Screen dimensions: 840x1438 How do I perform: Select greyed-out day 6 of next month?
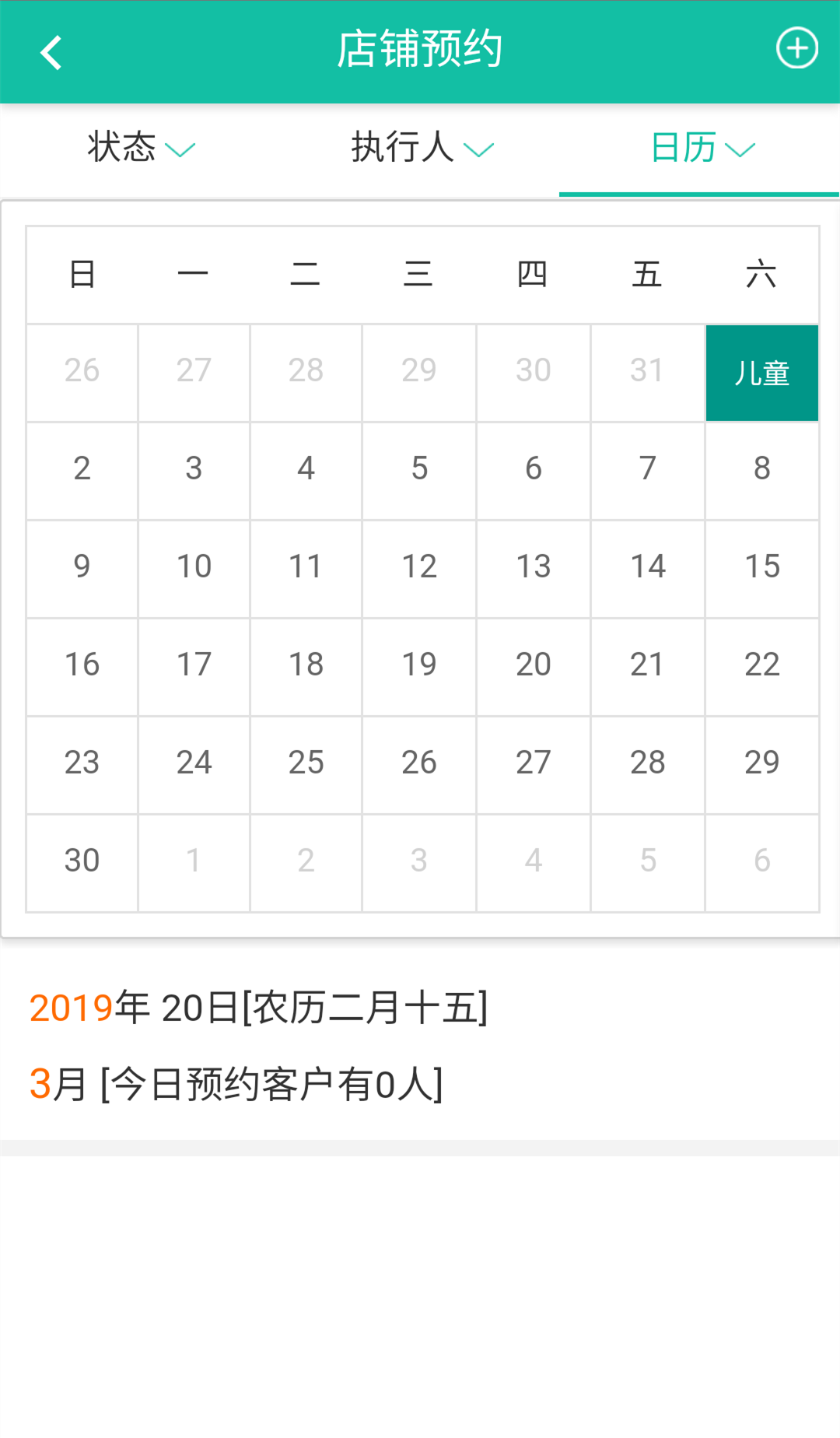coord(761,861)
